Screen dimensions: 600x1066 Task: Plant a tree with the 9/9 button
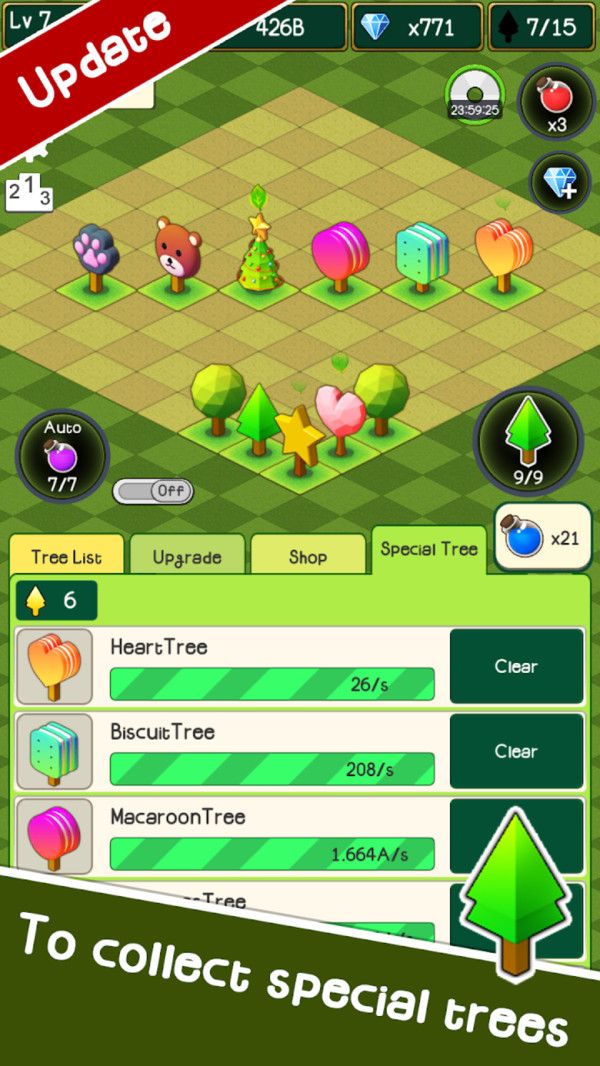point(528,443)
